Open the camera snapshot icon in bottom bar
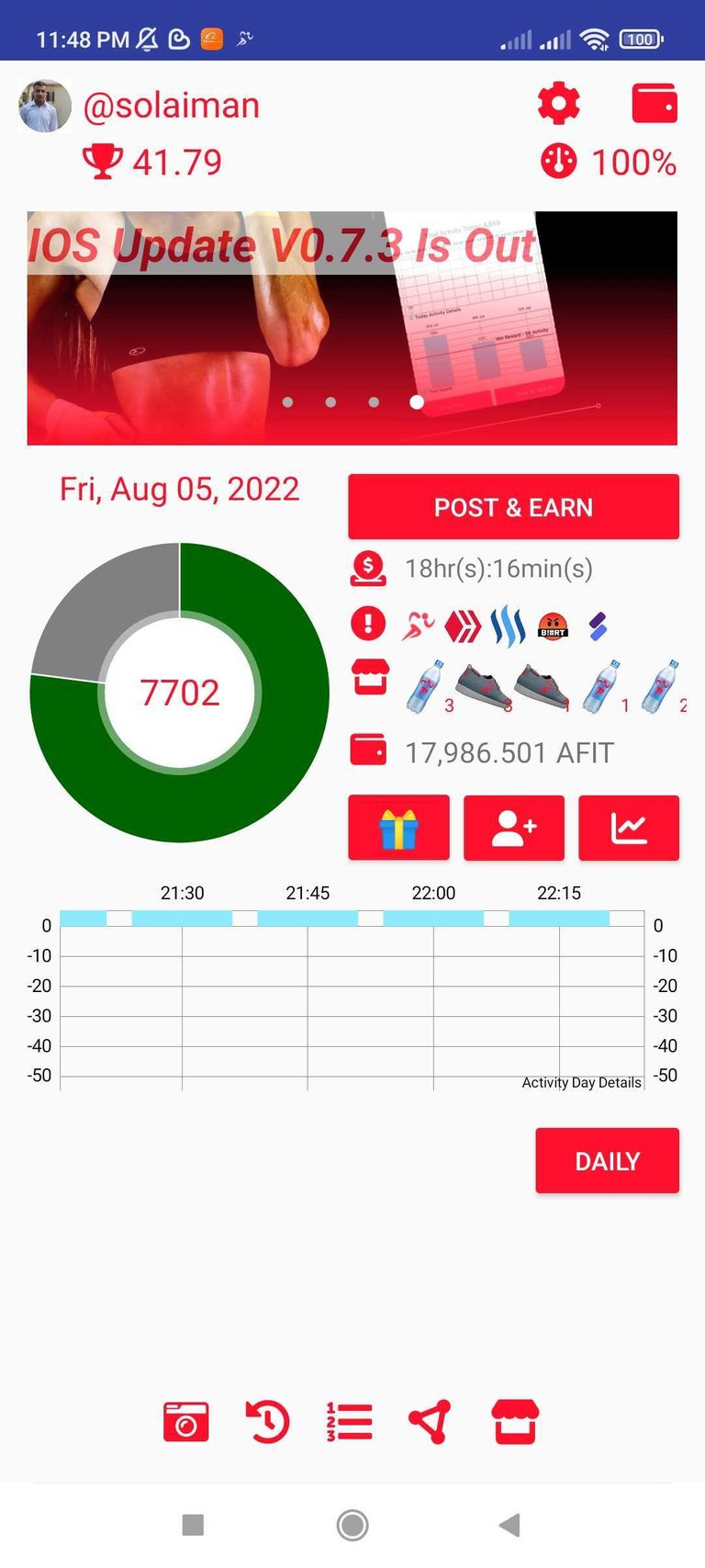705x1568 pixels. pyautogui.click(x=185, y=1422)
